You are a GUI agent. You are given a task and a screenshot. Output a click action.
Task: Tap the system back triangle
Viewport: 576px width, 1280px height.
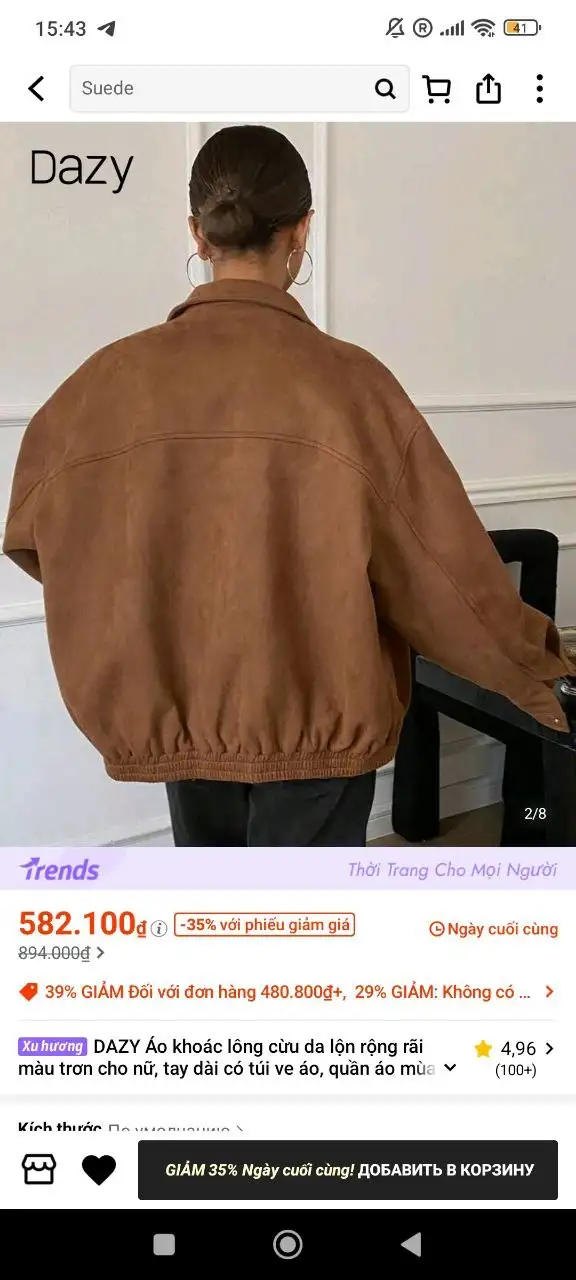pos(410,1244)
